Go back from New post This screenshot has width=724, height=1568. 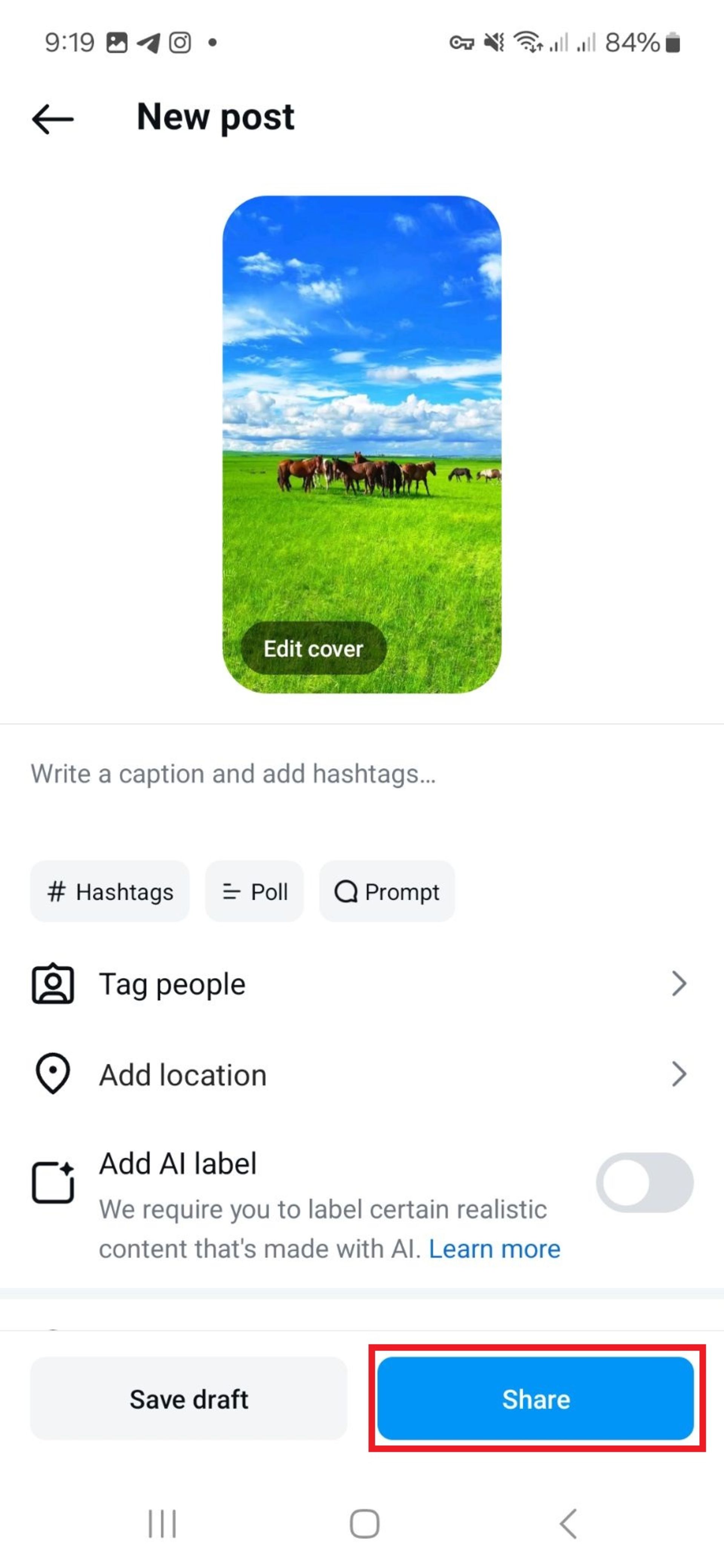(x=52, y=118)
